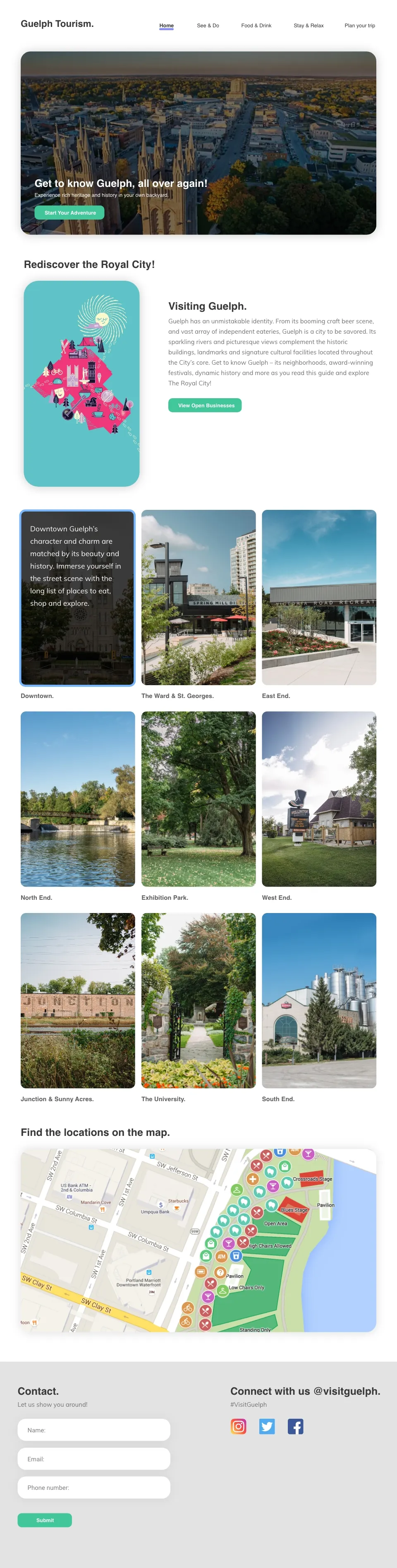
Task: Open the Exhibition Park card
Action: point(198,798)
